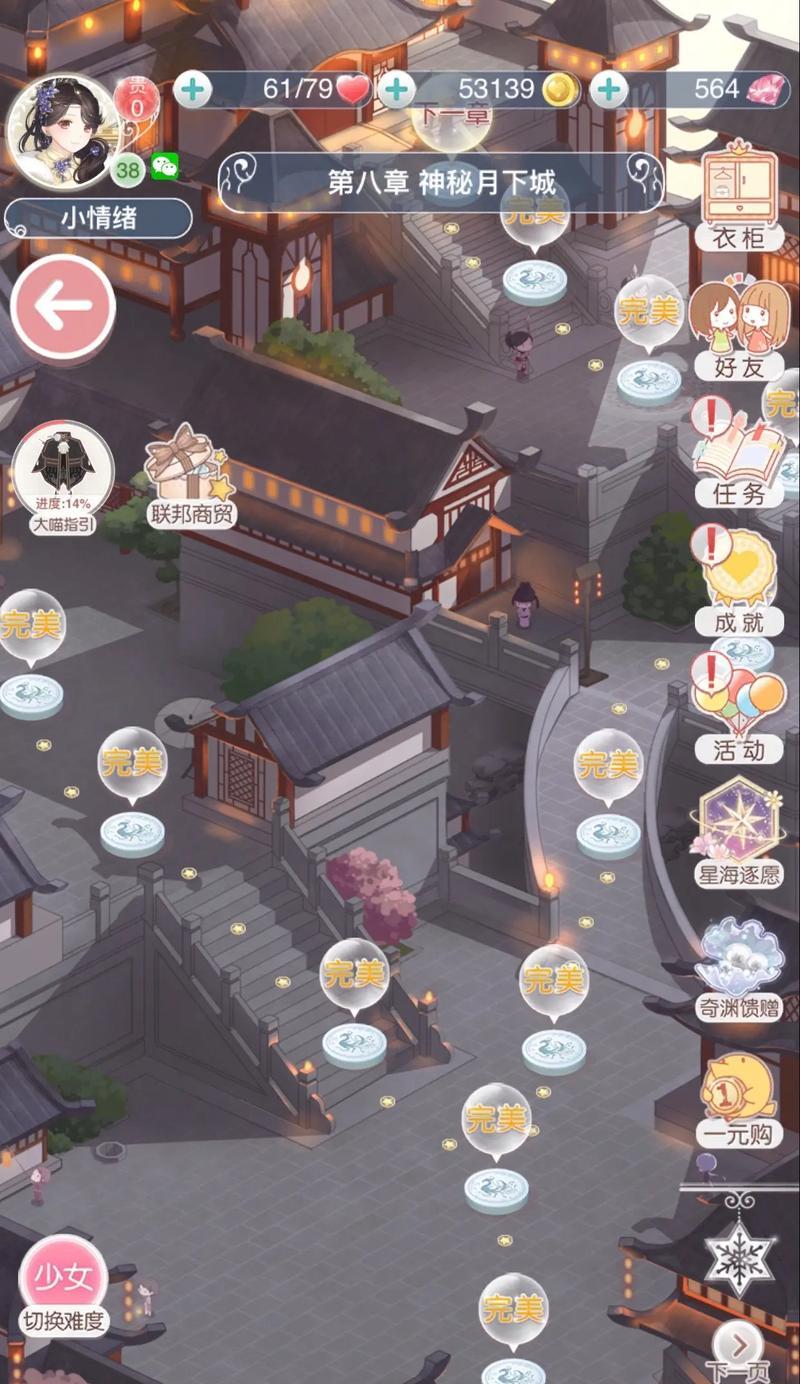Screen dimensions: 800x1384
Task: Go back with the pink arrow button
Action: (63, 308)
